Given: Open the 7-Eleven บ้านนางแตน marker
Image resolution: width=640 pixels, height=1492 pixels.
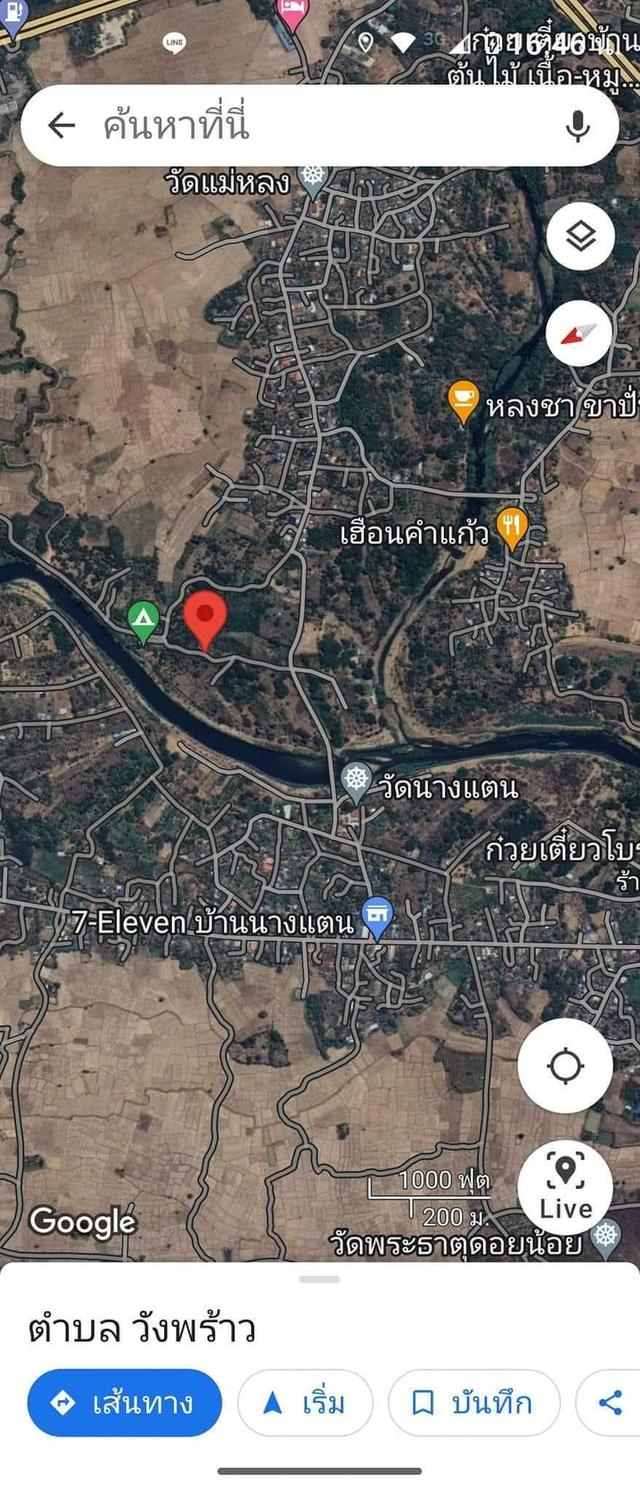Looking at the screenshot, I should 376,917.
